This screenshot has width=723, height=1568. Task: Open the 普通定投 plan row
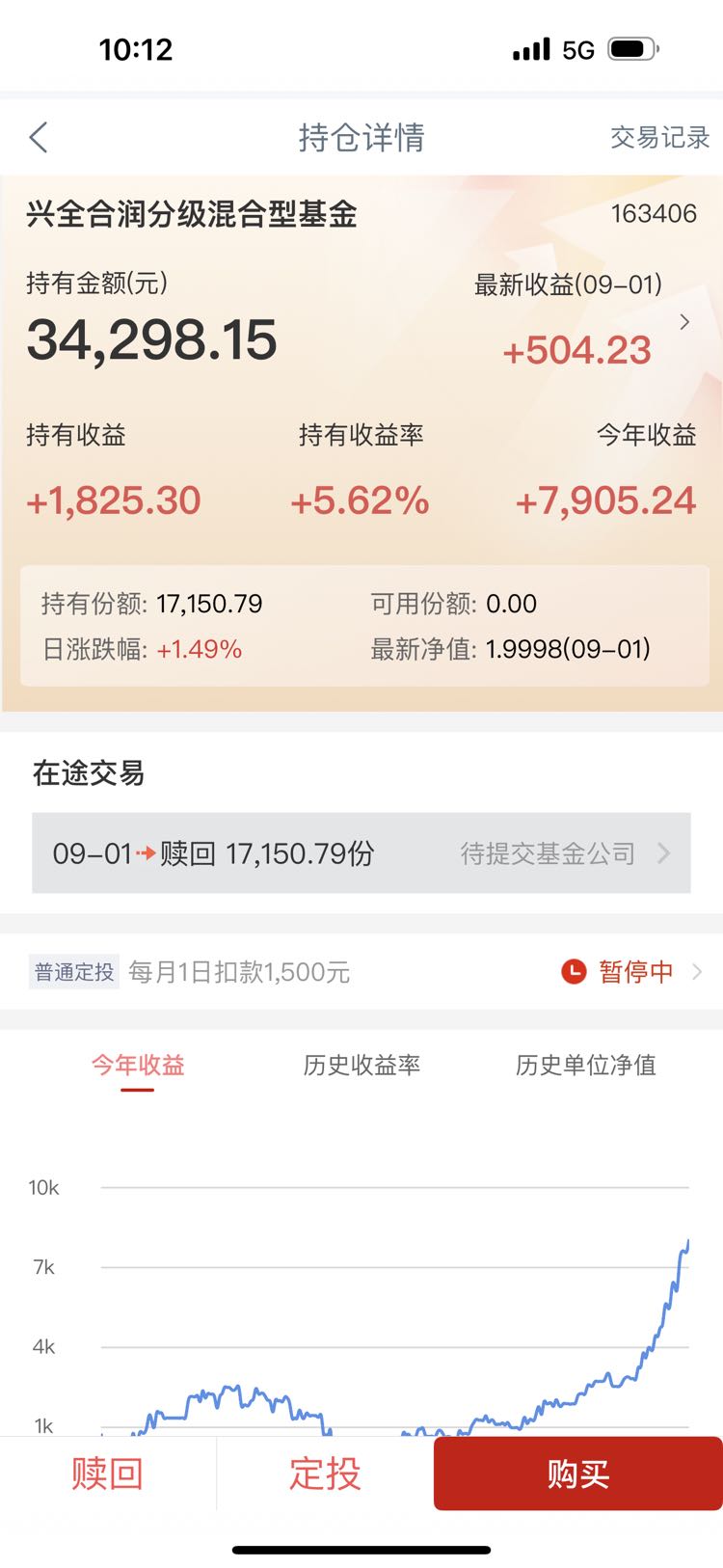(x=361, y=971)
